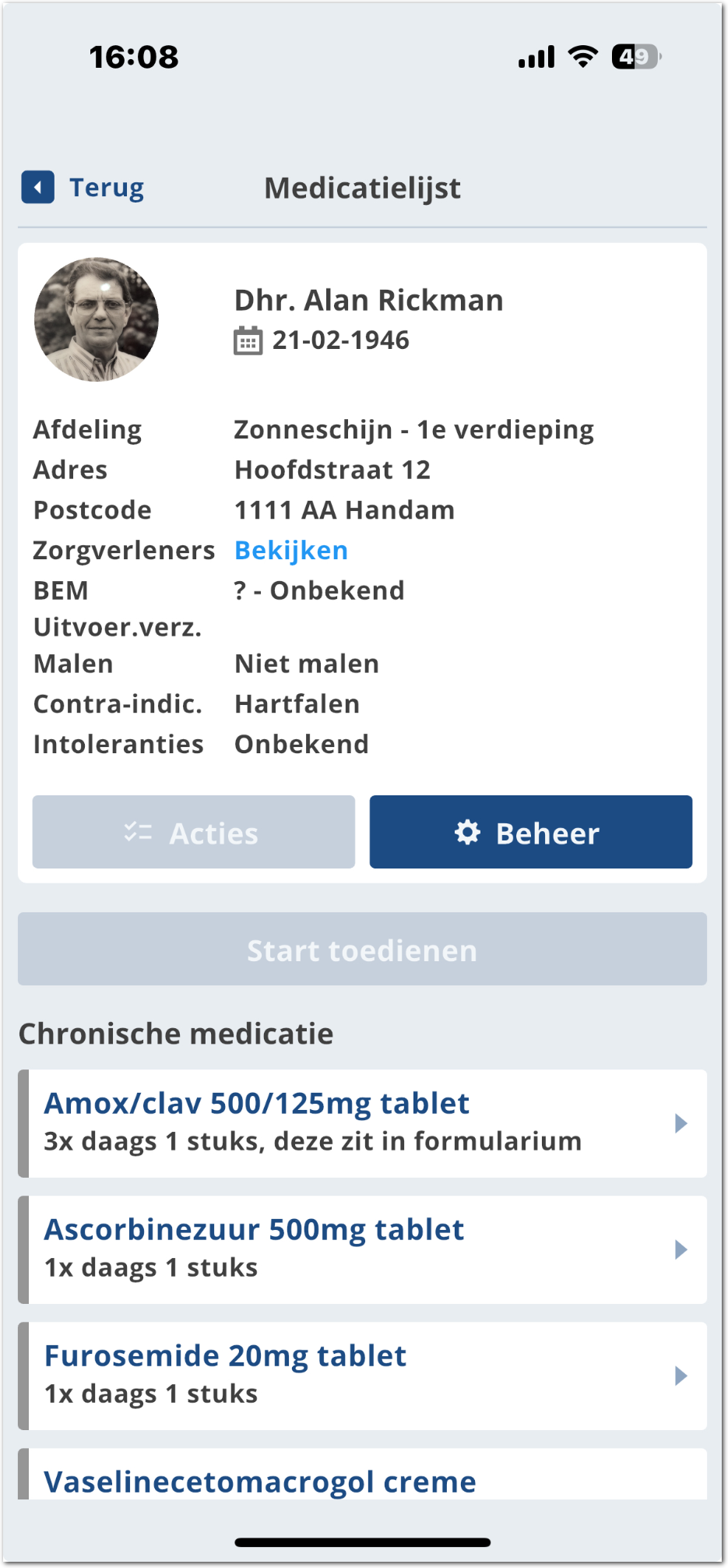Tap Start toedienen button

tap(362, 950)
